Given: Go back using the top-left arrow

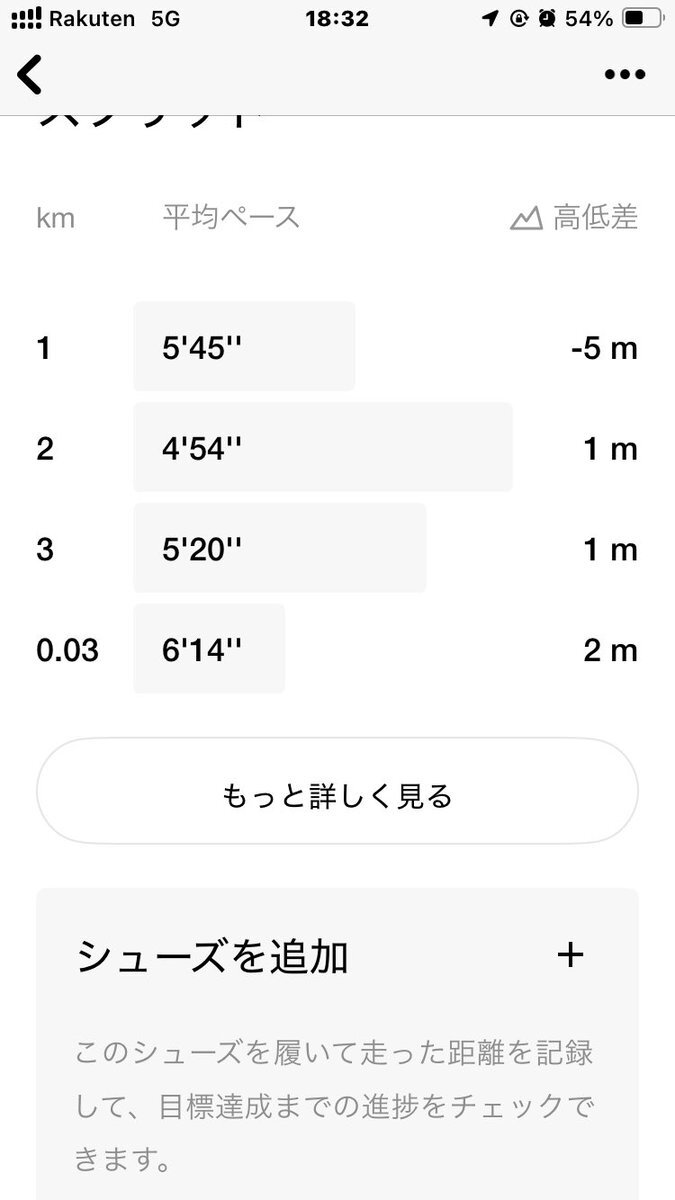Looking at the screenshot, I should click(x=30, y=75).
